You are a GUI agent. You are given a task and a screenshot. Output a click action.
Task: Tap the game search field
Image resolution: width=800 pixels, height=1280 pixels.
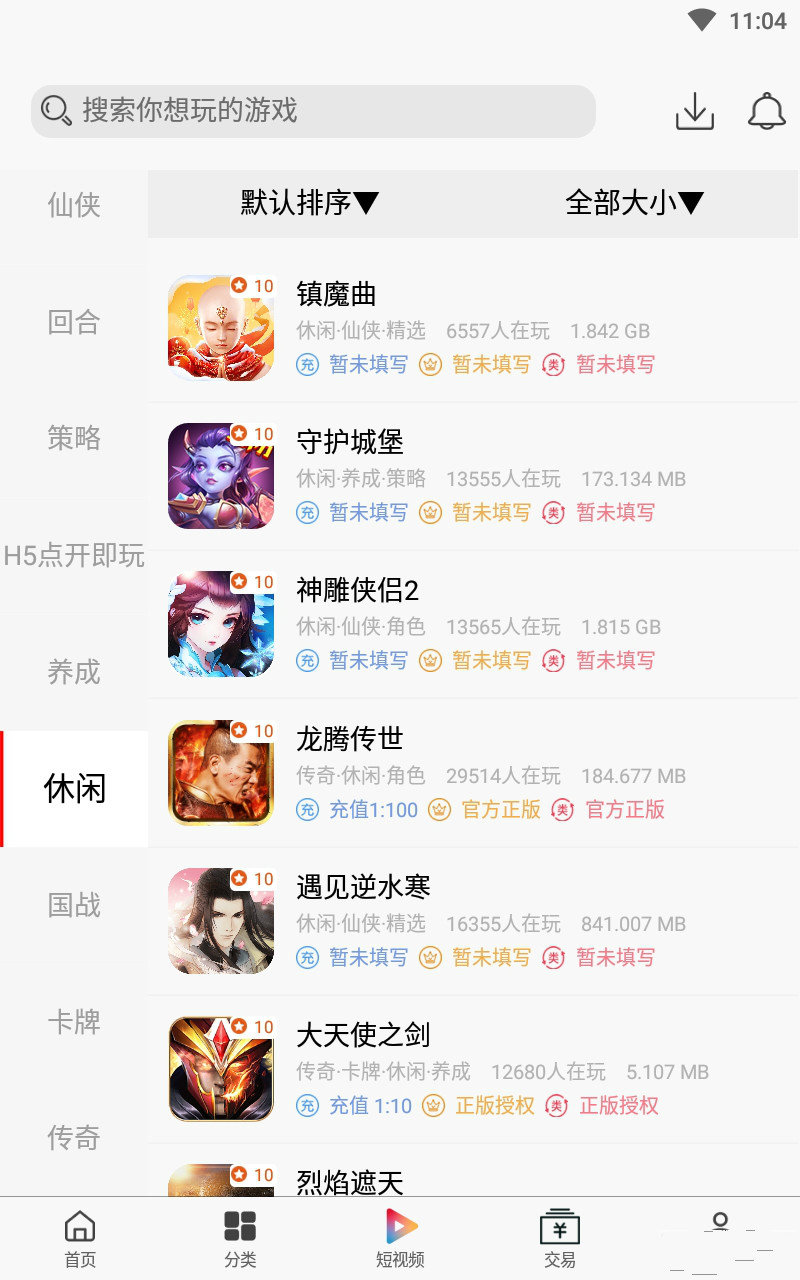tap(313, 110)
